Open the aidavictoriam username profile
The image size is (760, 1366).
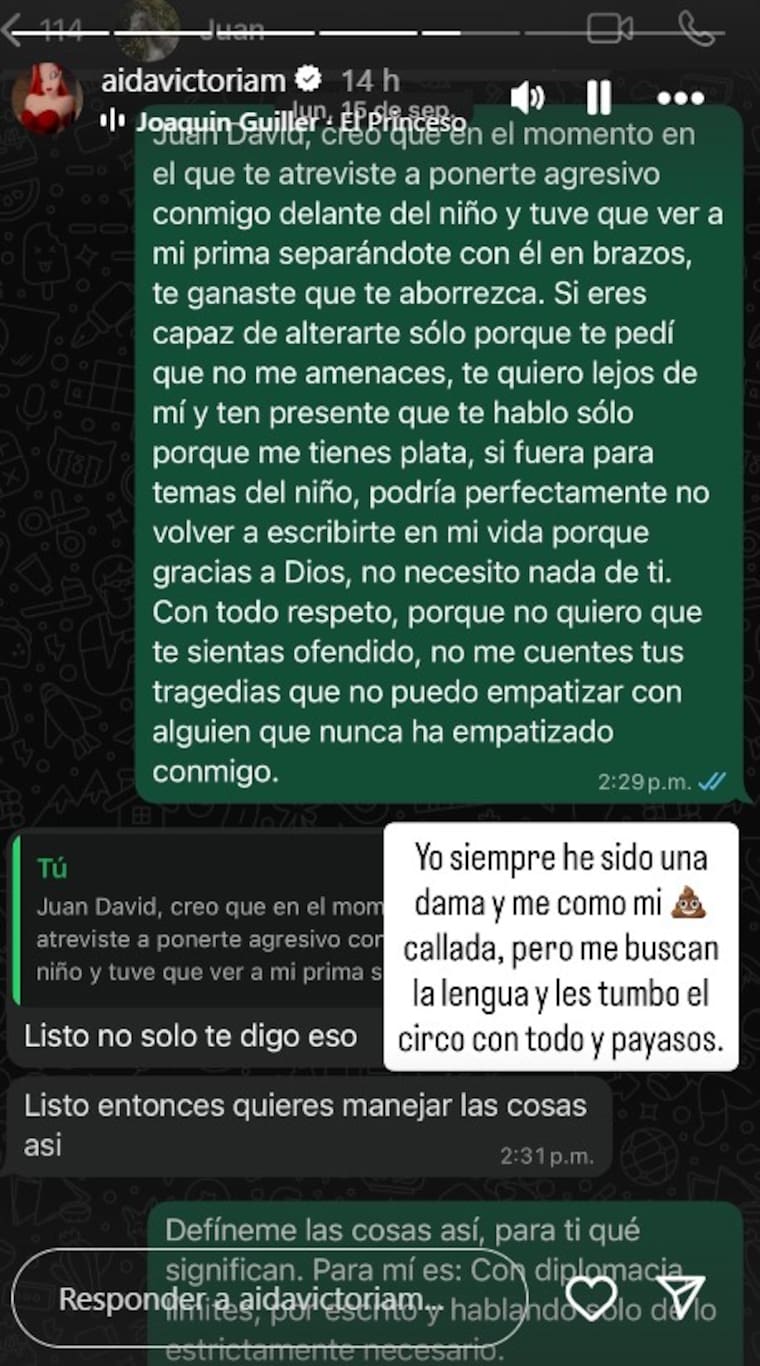tap(194, 80)
